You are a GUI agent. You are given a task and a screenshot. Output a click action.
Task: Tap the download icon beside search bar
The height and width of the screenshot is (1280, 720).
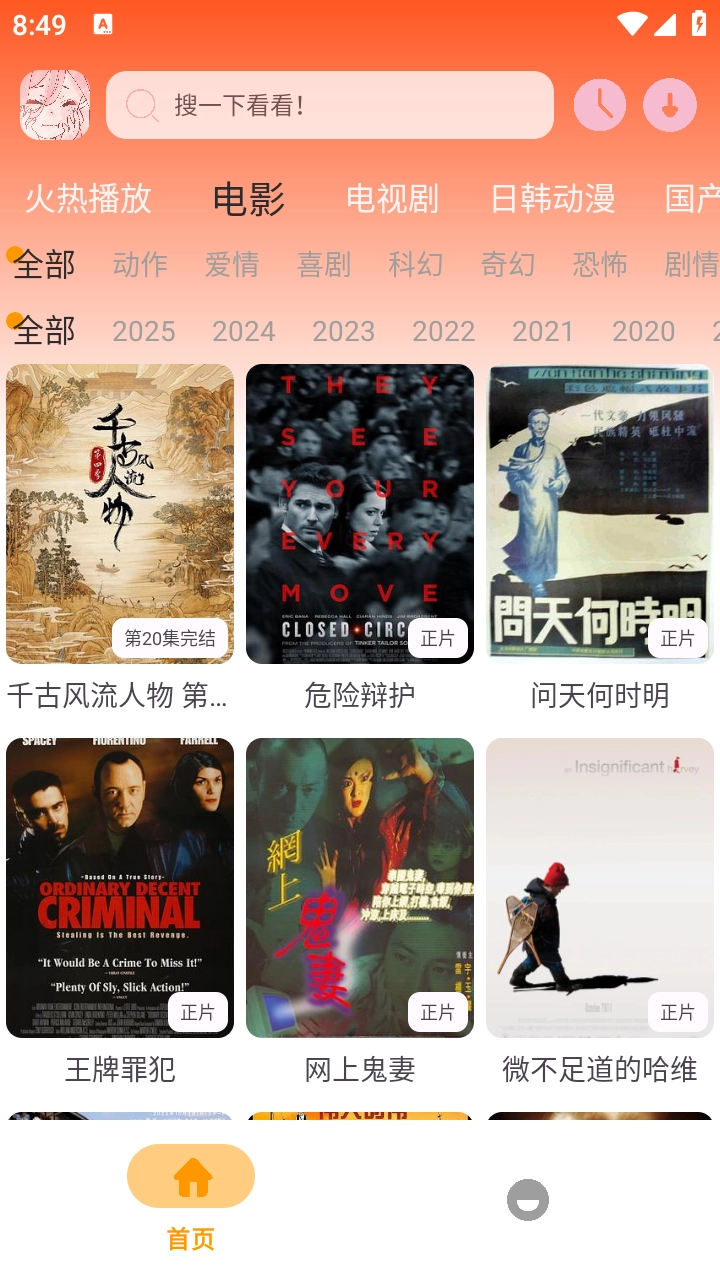(670, 104)
